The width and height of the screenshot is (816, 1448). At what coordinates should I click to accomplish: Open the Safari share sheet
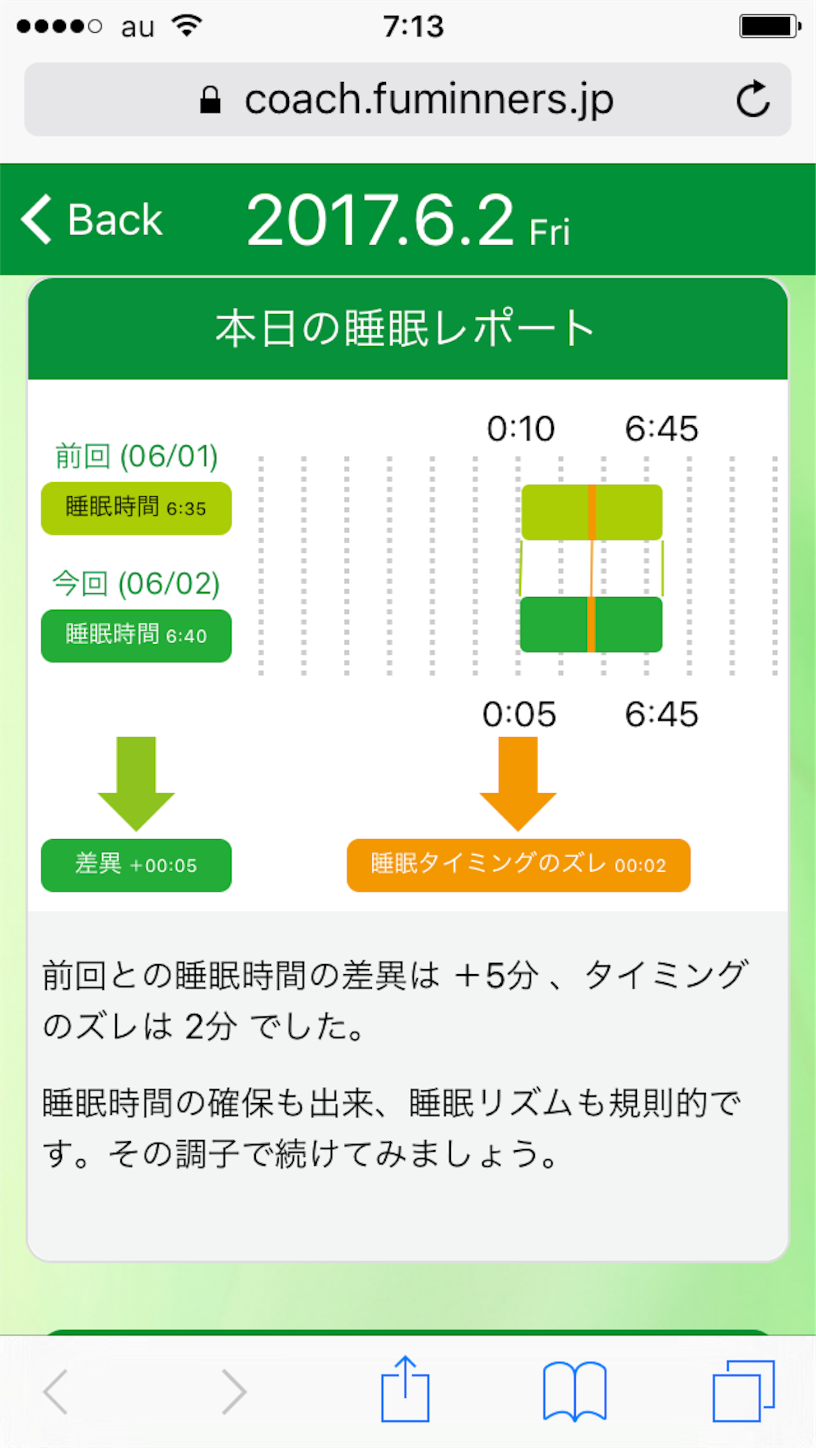(x=406, y=1389)
